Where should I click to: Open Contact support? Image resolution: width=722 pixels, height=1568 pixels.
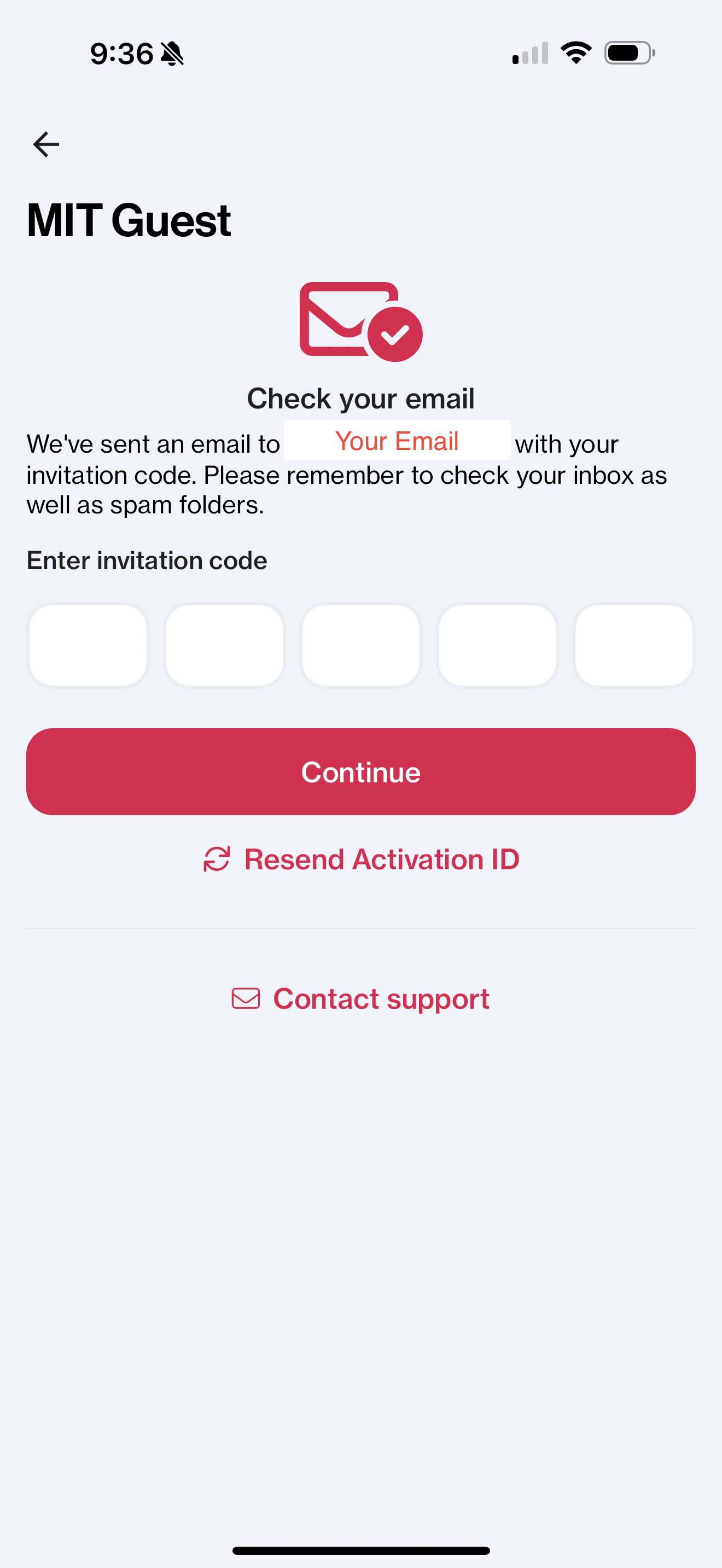(361, 999)
